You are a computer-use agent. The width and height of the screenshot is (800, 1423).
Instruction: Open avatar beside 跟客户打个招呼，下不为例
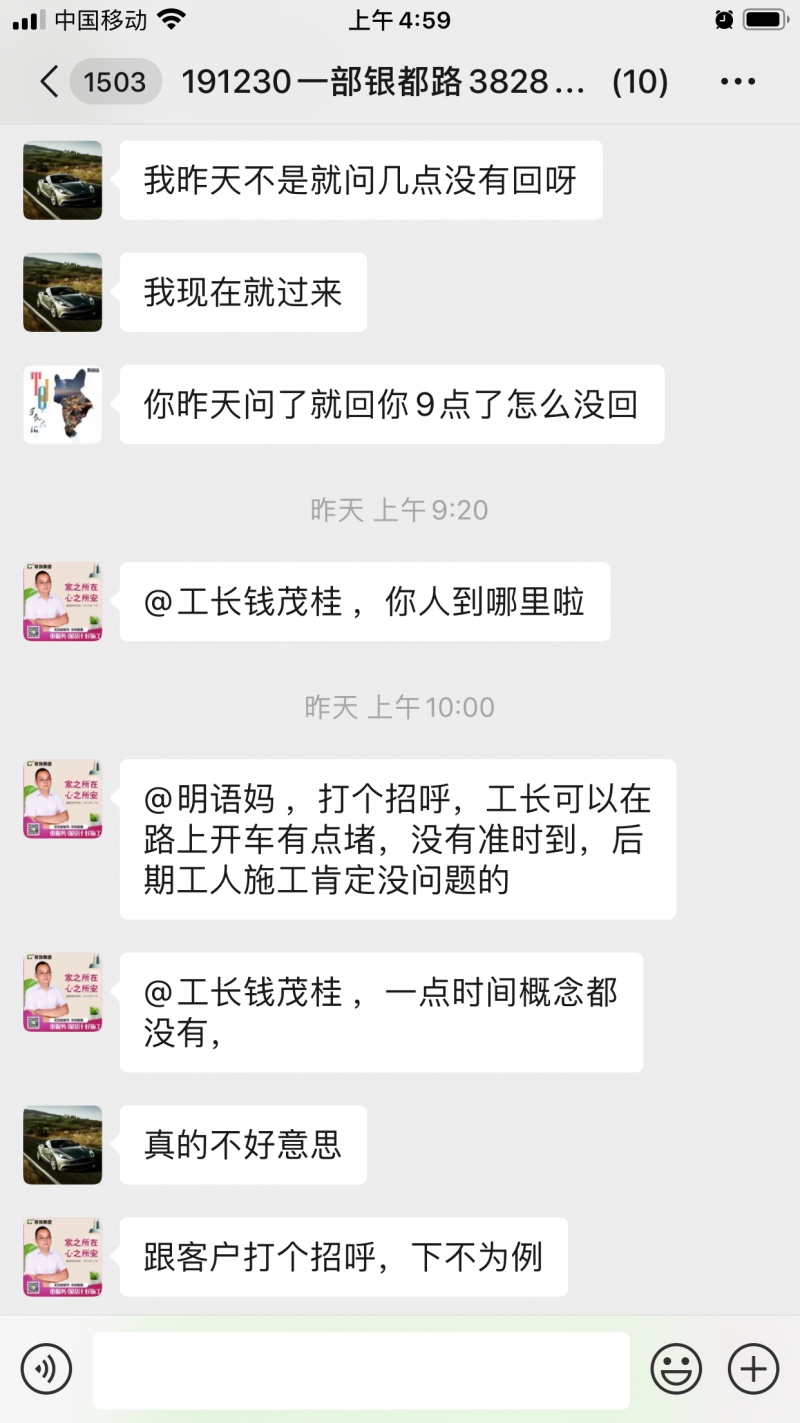[x=63, y=1257]
